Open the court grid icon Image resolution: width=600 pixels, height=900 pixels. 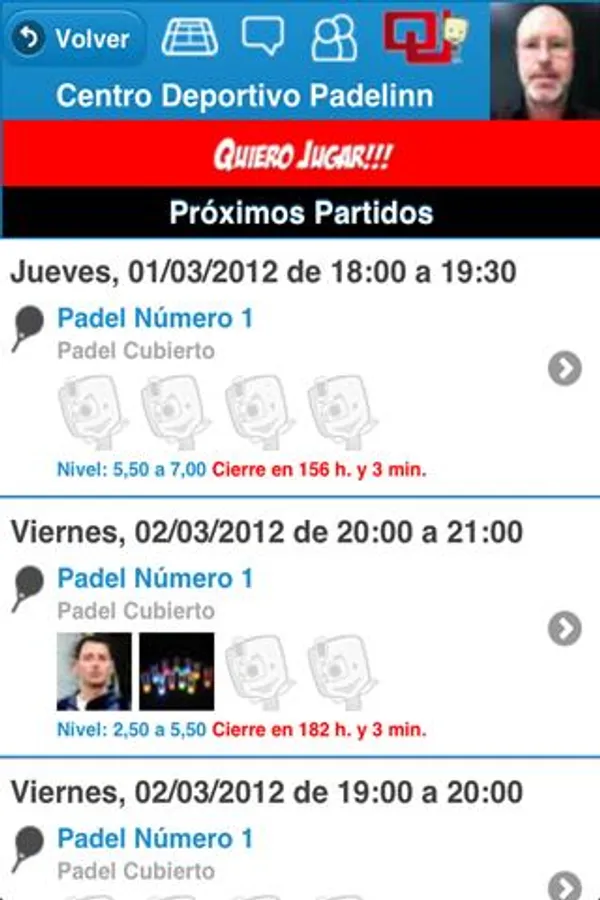[x=190, y=38]
